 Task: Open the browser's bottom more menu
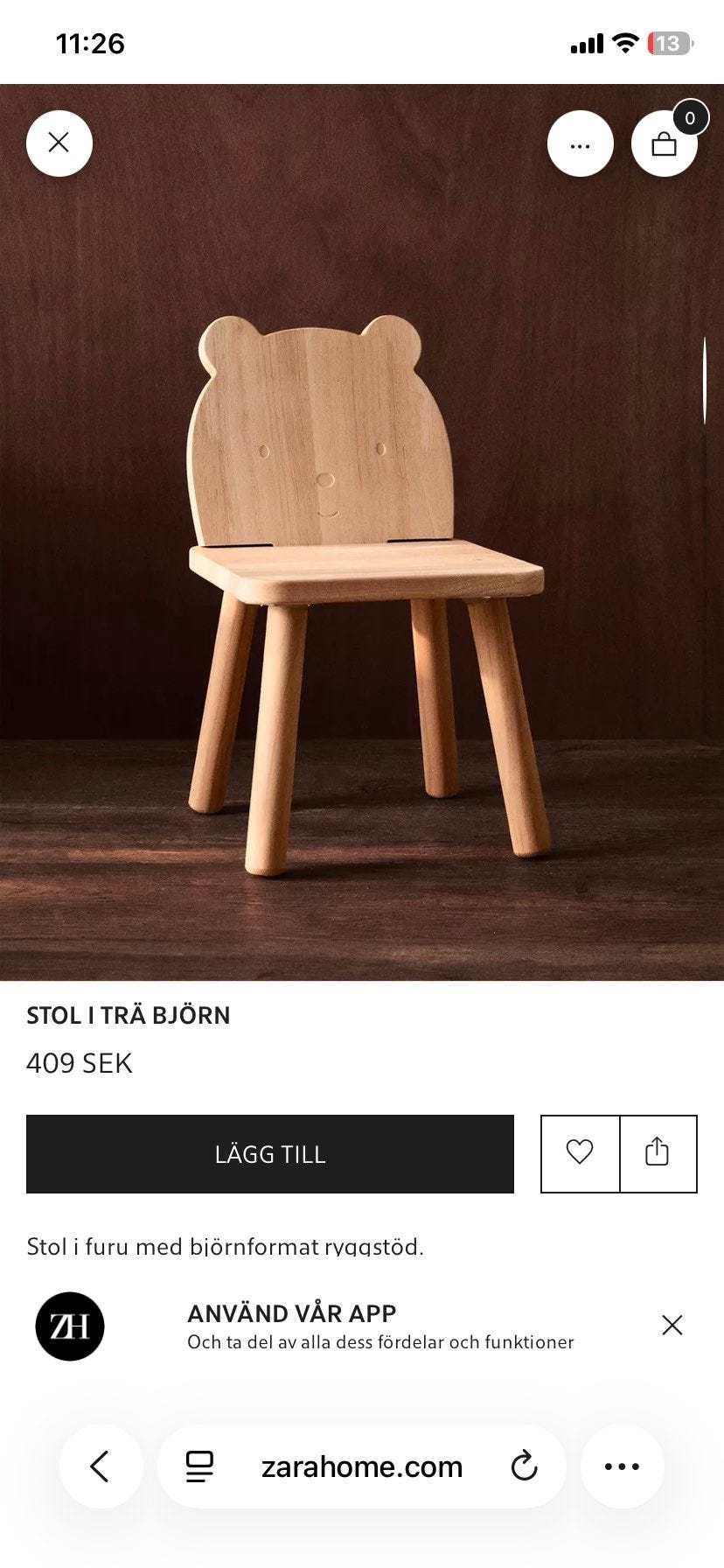click(x=621, y=1466)
